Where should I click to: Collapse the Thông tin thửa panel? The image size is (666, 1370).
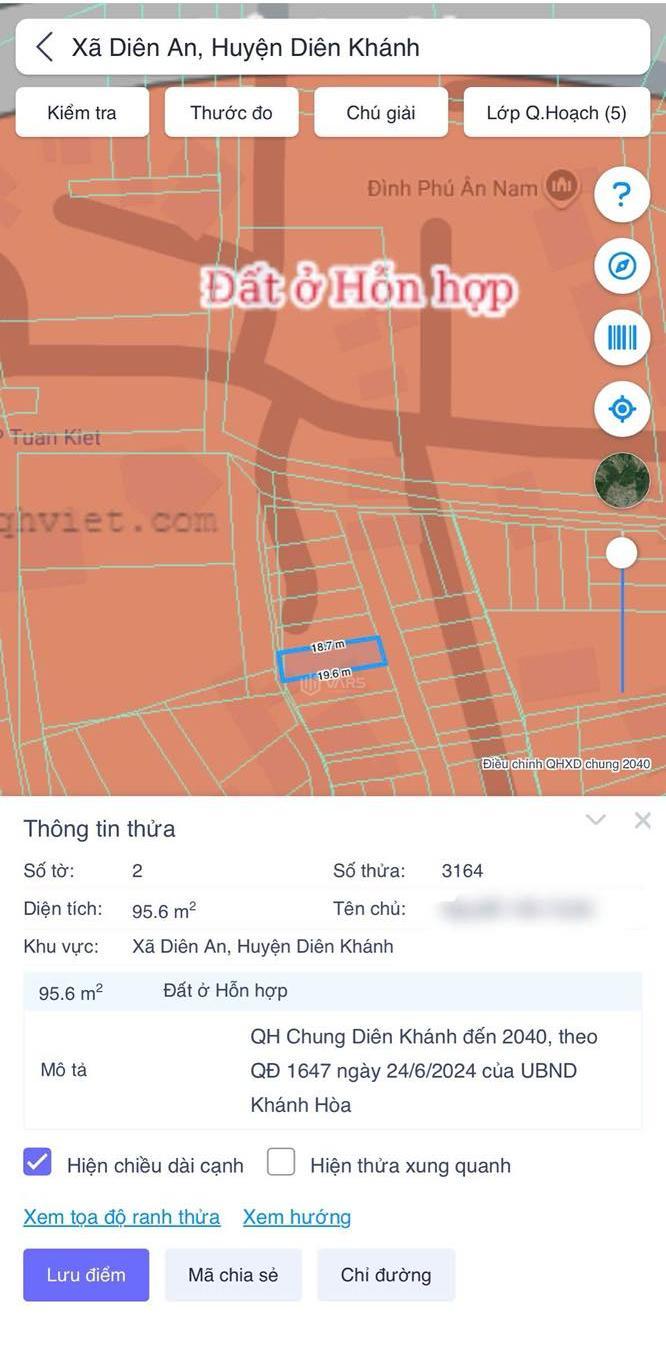coord(596,821)
